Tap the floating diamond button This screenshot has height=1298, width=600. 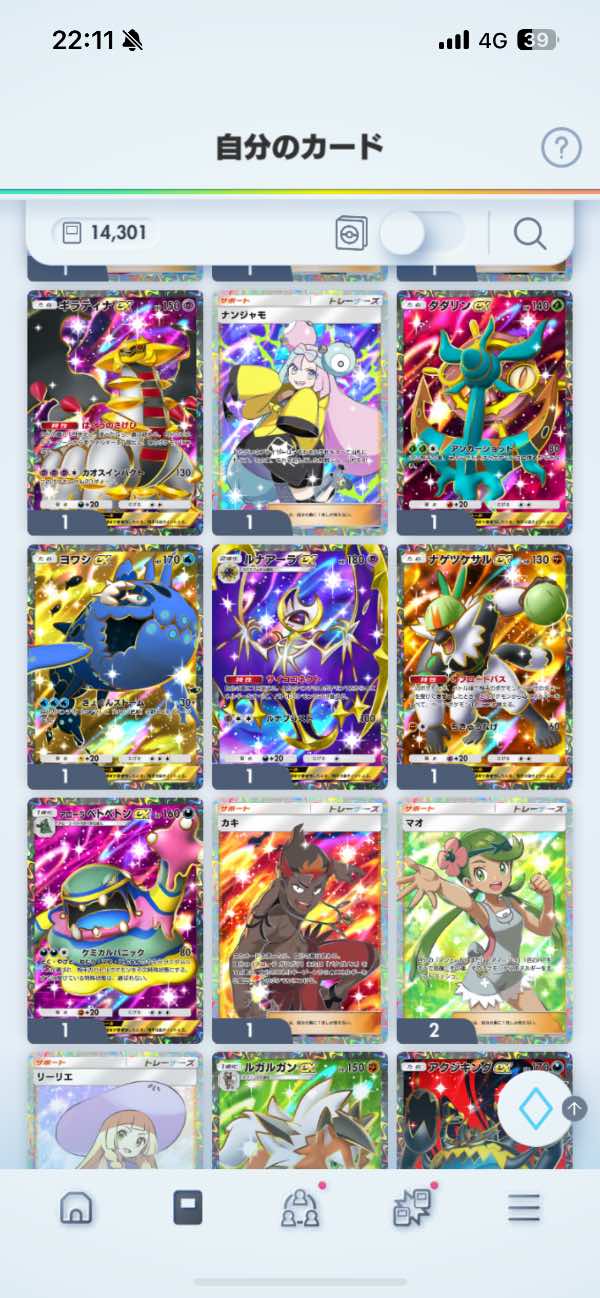tap(534, 1107)
